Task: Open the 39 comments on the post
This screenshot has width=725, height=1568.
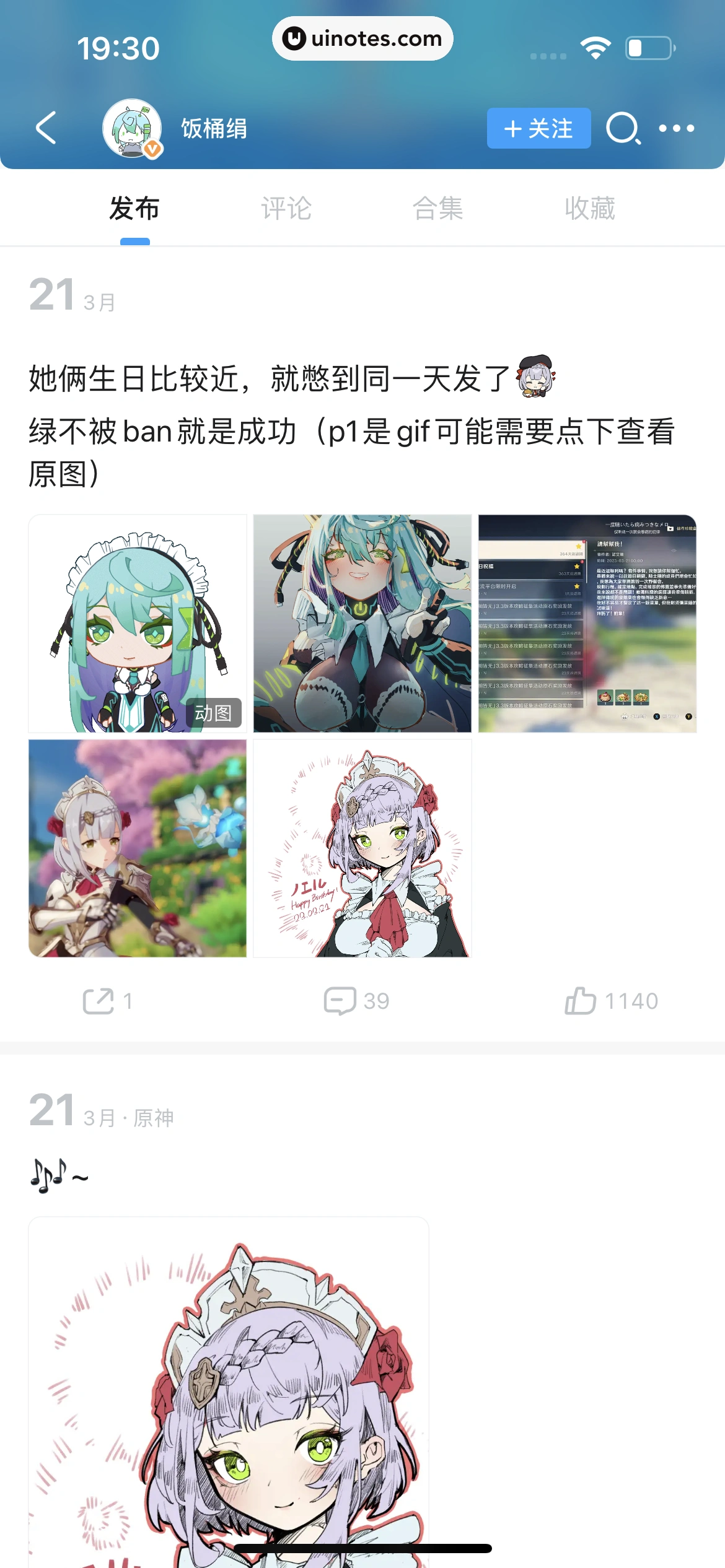Action: [356, 1001]
